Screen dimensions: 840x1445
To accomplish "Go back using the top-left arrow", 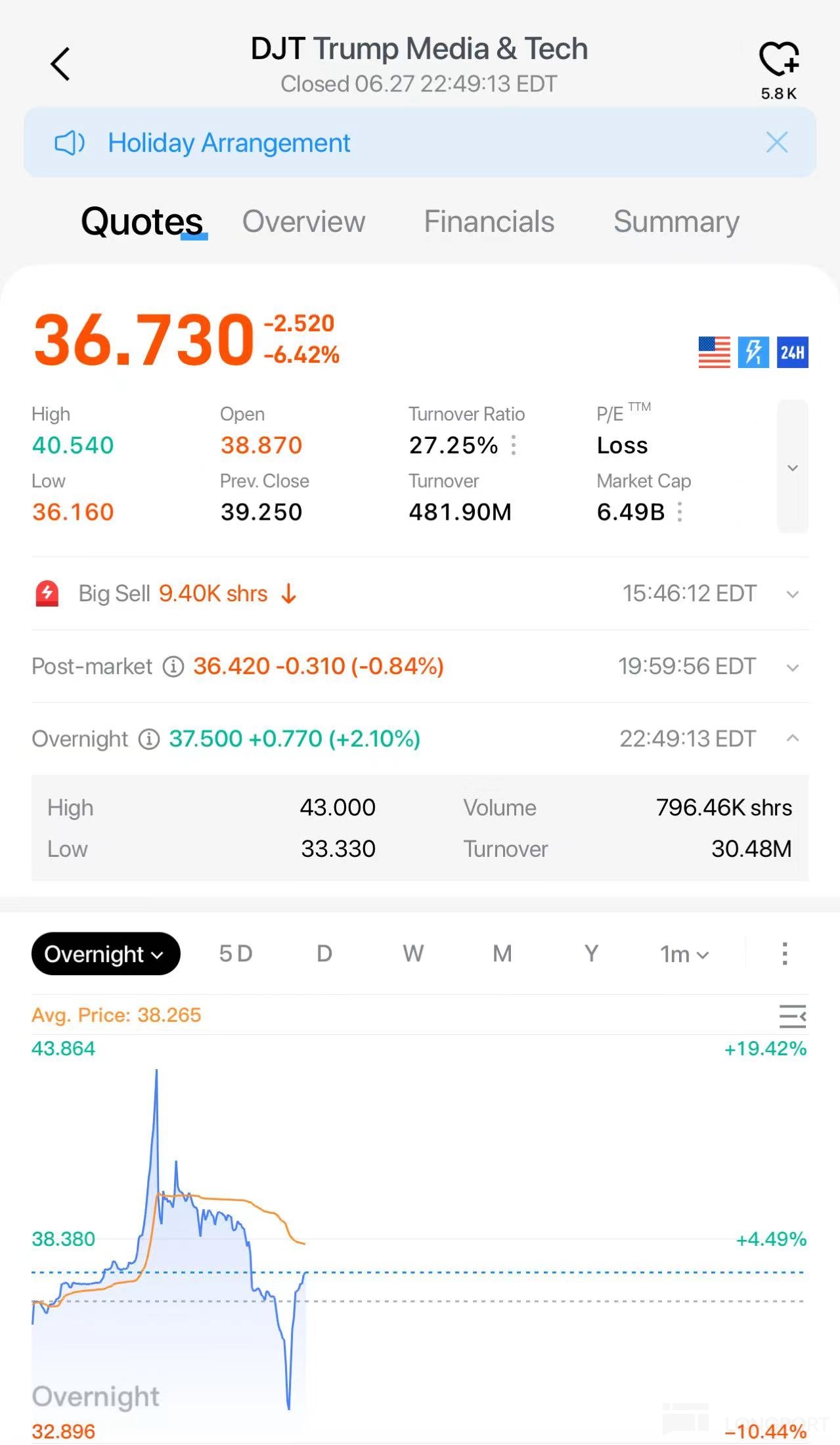I will pyautogui.click(x=60, y=64).
